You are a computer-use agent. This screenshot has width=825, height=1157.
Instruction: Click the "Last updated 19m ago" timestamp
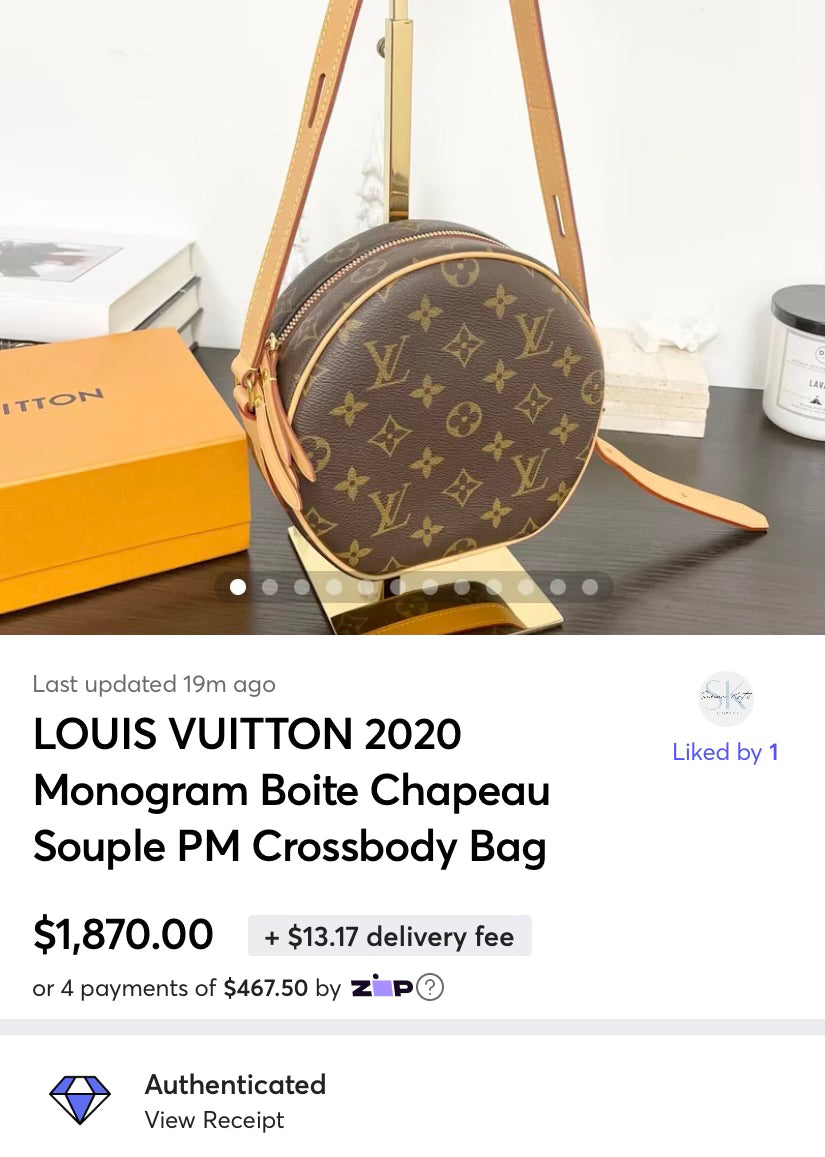[x=154, y=684]
